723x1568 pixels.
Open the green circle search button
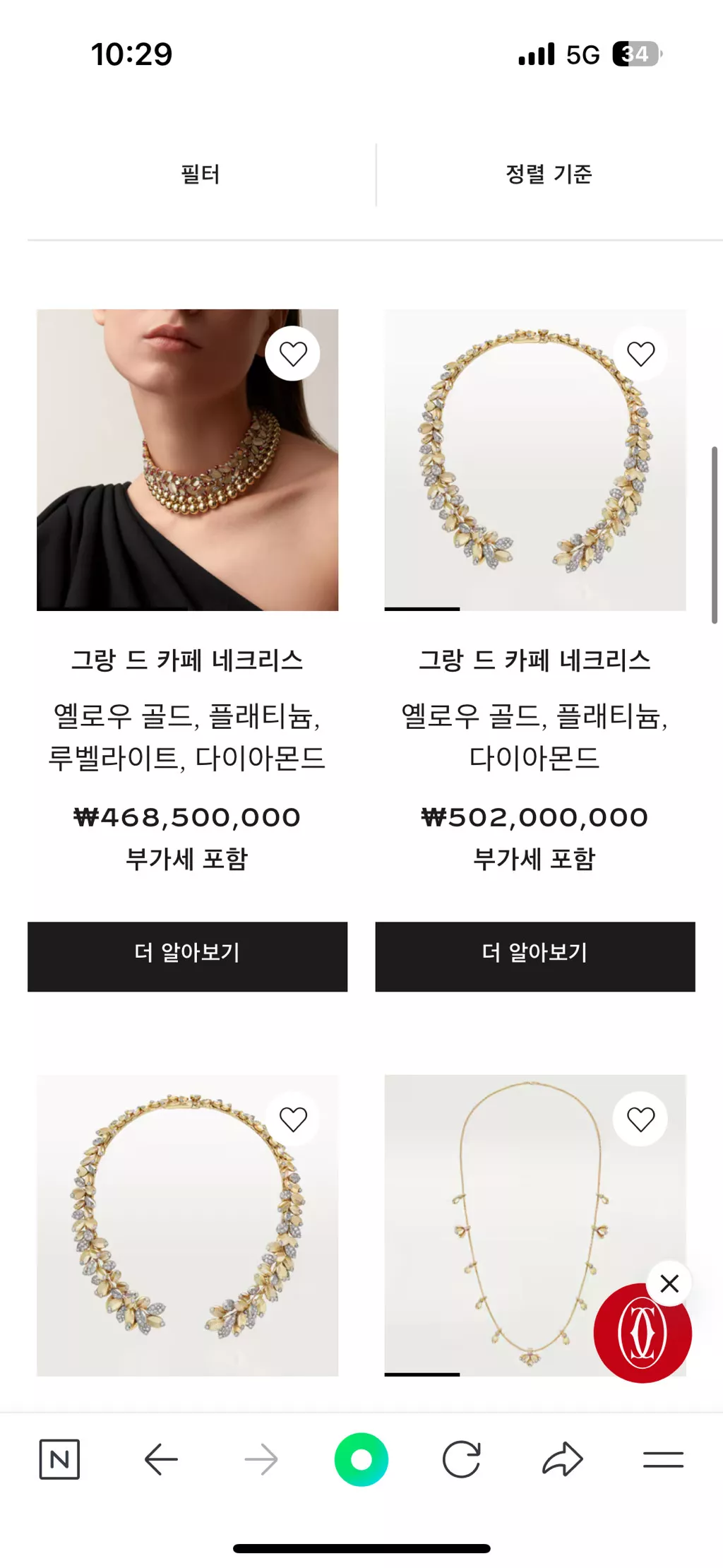pos(361,1459)
